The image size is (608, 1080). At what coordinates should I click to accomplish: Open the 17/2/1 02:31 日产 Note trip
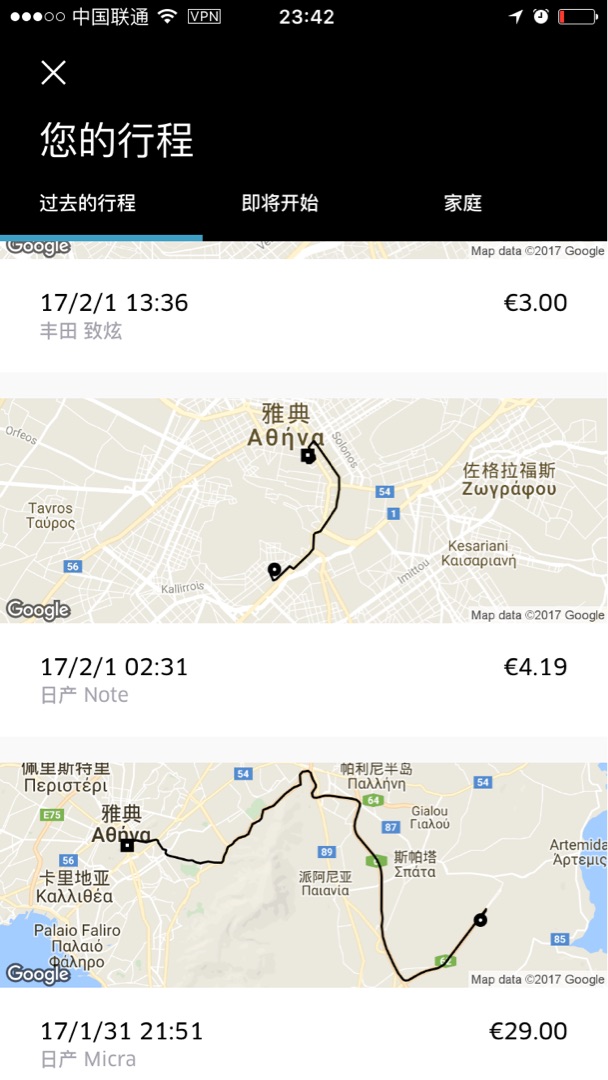(303, 679)
